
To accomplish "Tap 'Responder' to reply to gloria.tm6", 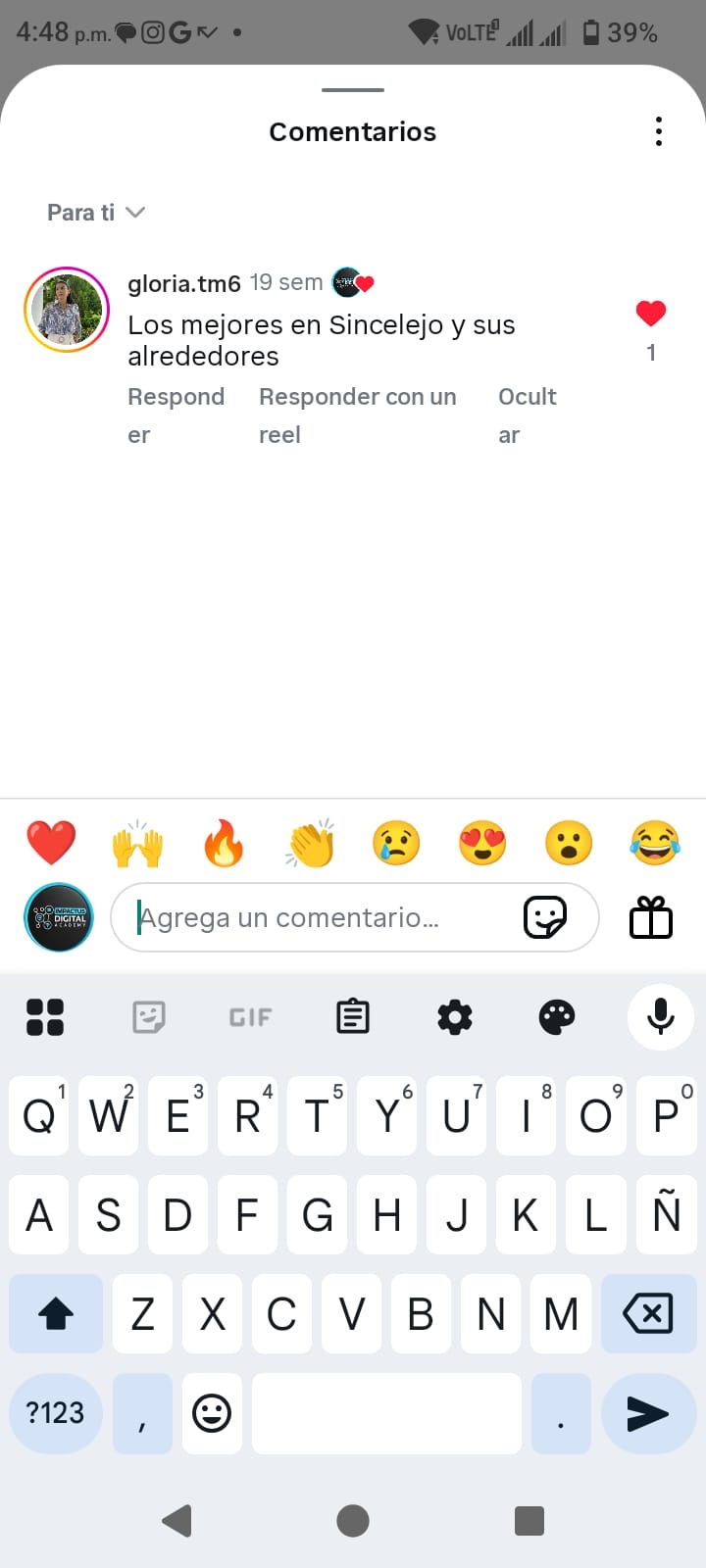I will coord(176,416).
